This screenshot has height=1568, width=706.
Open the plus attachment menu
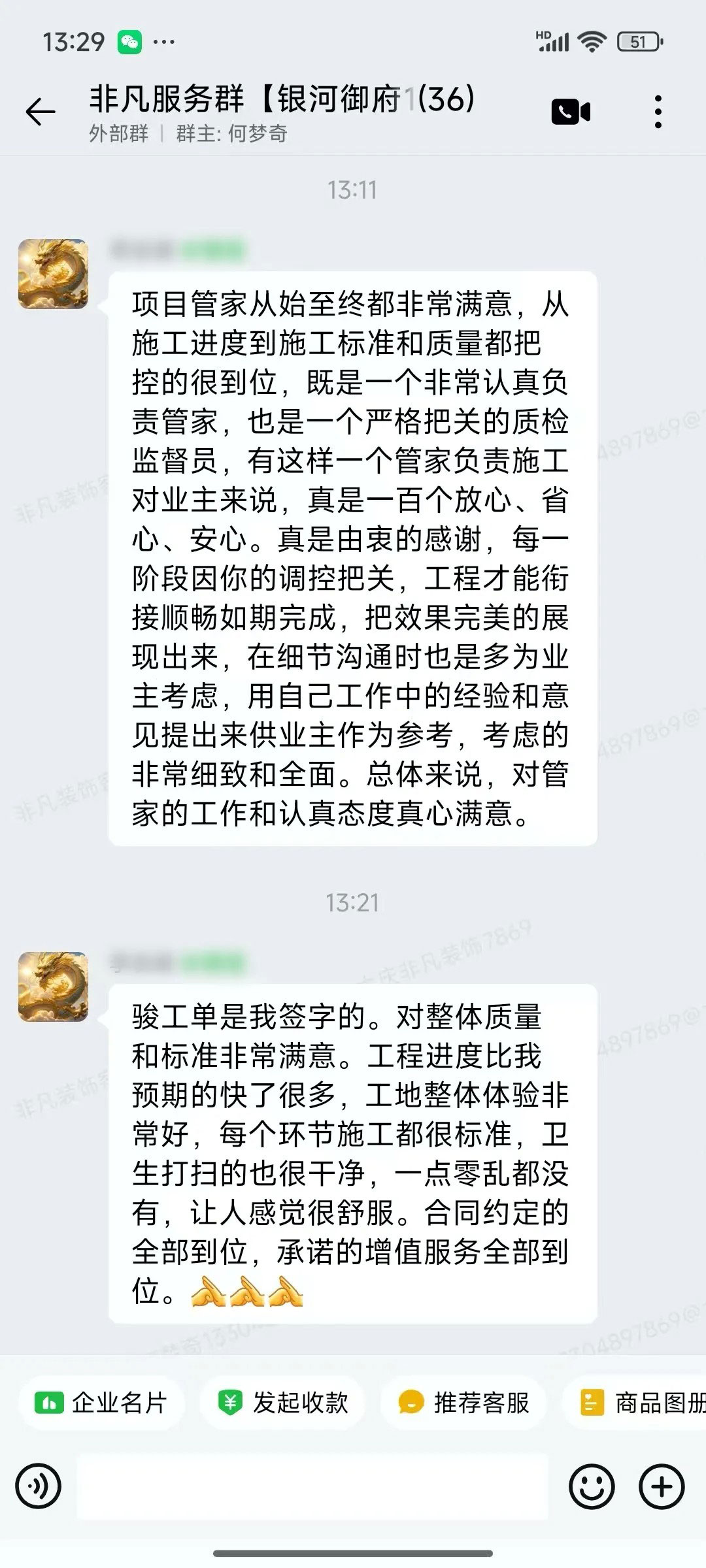(661, 1486)
